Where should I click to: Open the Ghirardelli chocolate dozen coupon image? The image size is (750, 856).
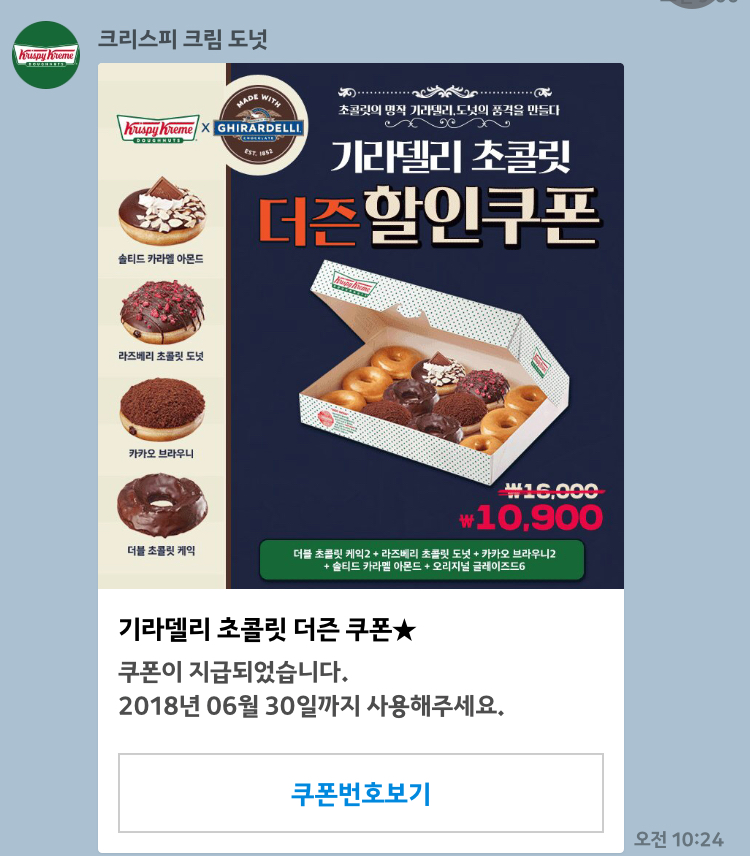pos(361,326)
